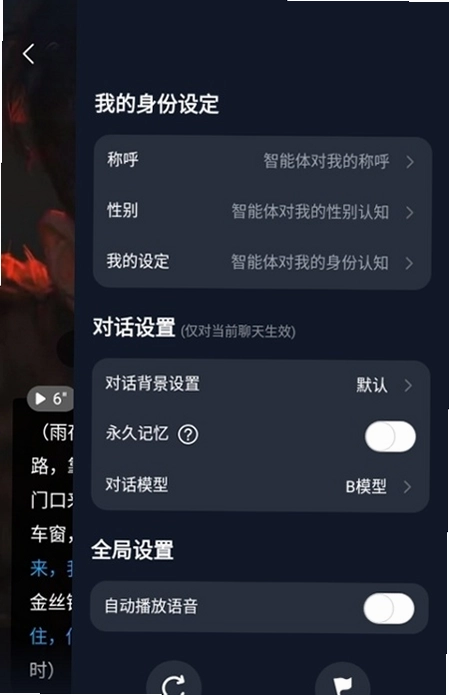The image size is (449, 695).
Task: Toggle 自动播放语音 switch
Action: [x=389, y=608]
